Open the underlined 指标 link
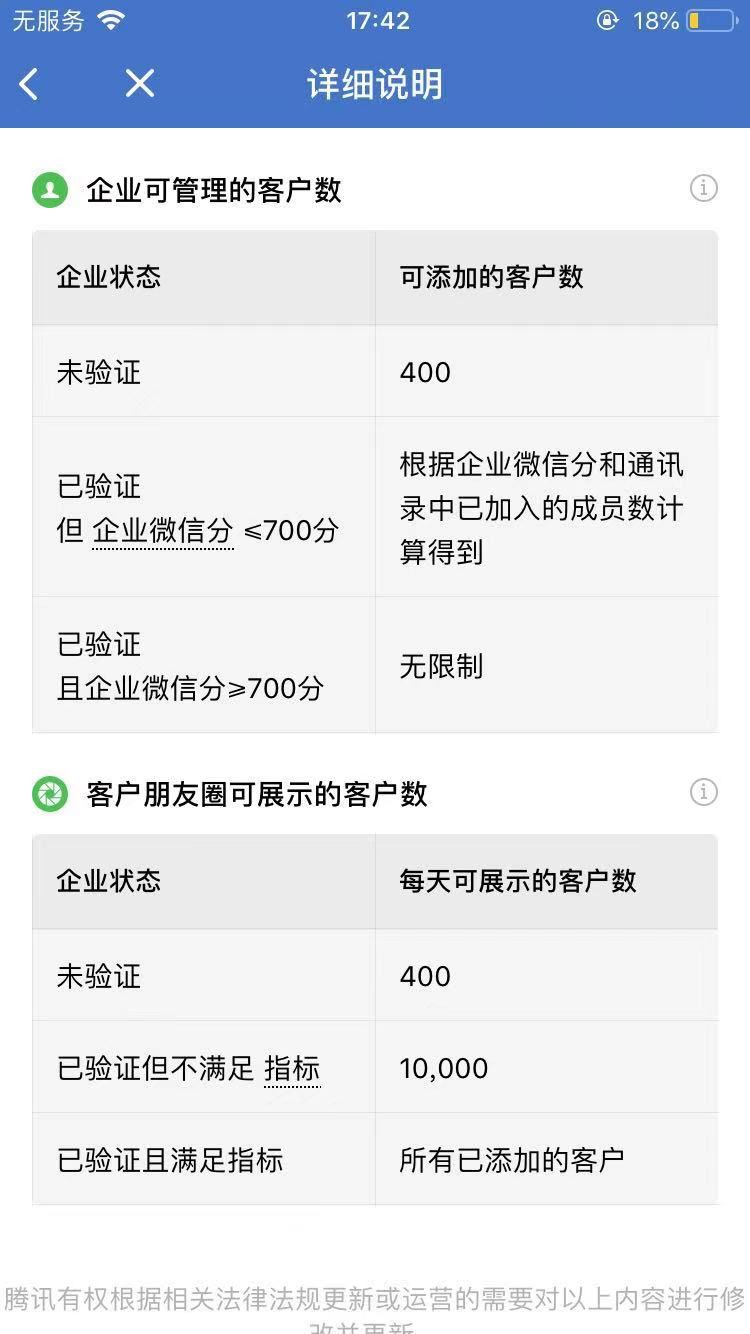The width and height of the screenshot is (750, 1334). click(292, 1069)
